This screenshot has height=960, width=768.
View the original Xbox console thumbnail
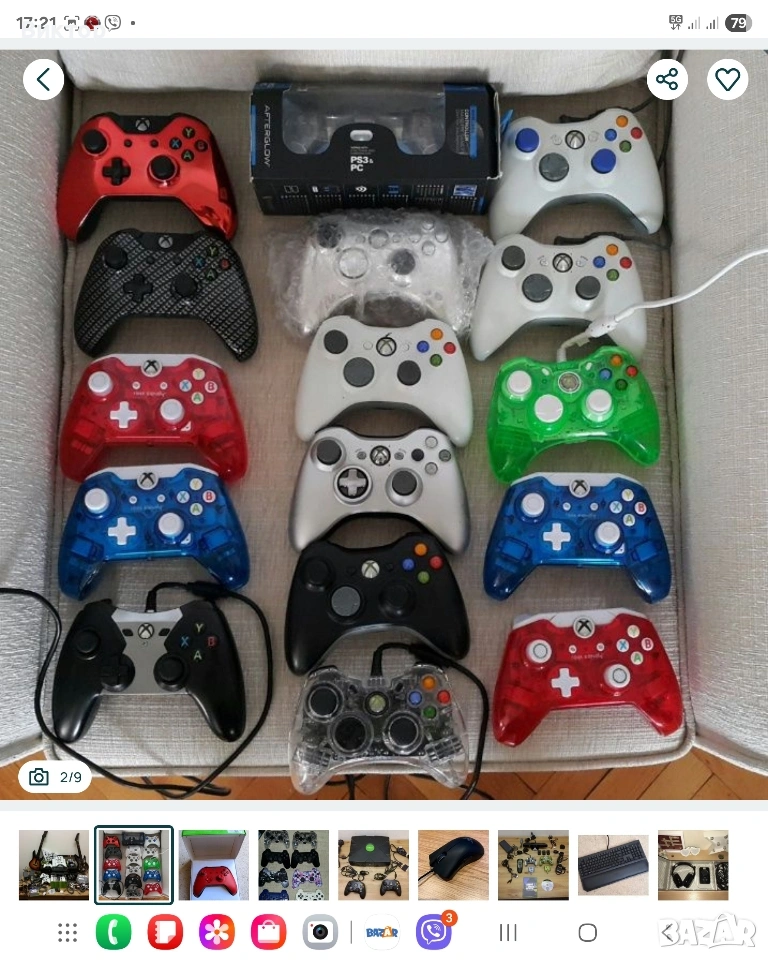pyautogui.click(x=373, y=865)
